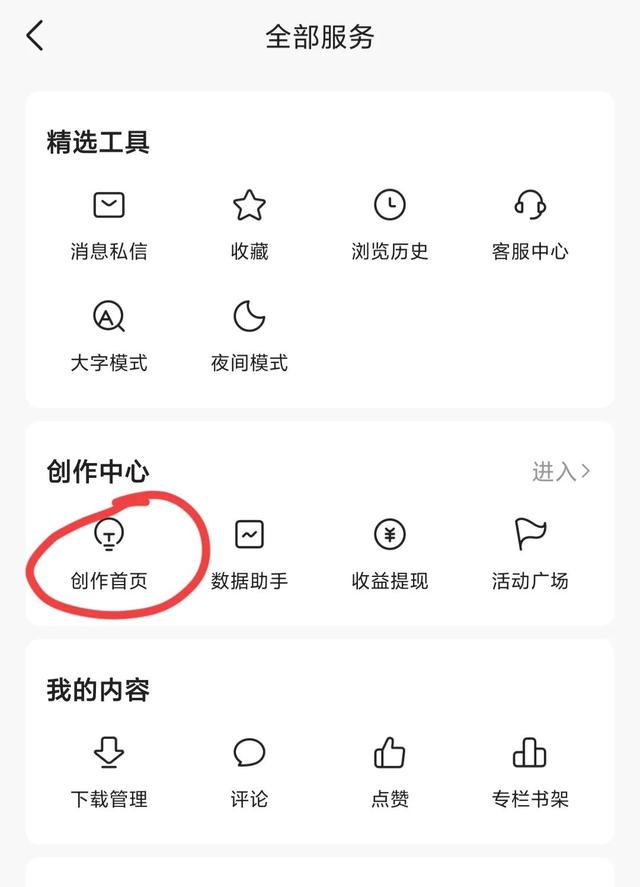View 浏览历史 browsing history
640x887 pixels.
pyautogui.click(x=390, y=223)
